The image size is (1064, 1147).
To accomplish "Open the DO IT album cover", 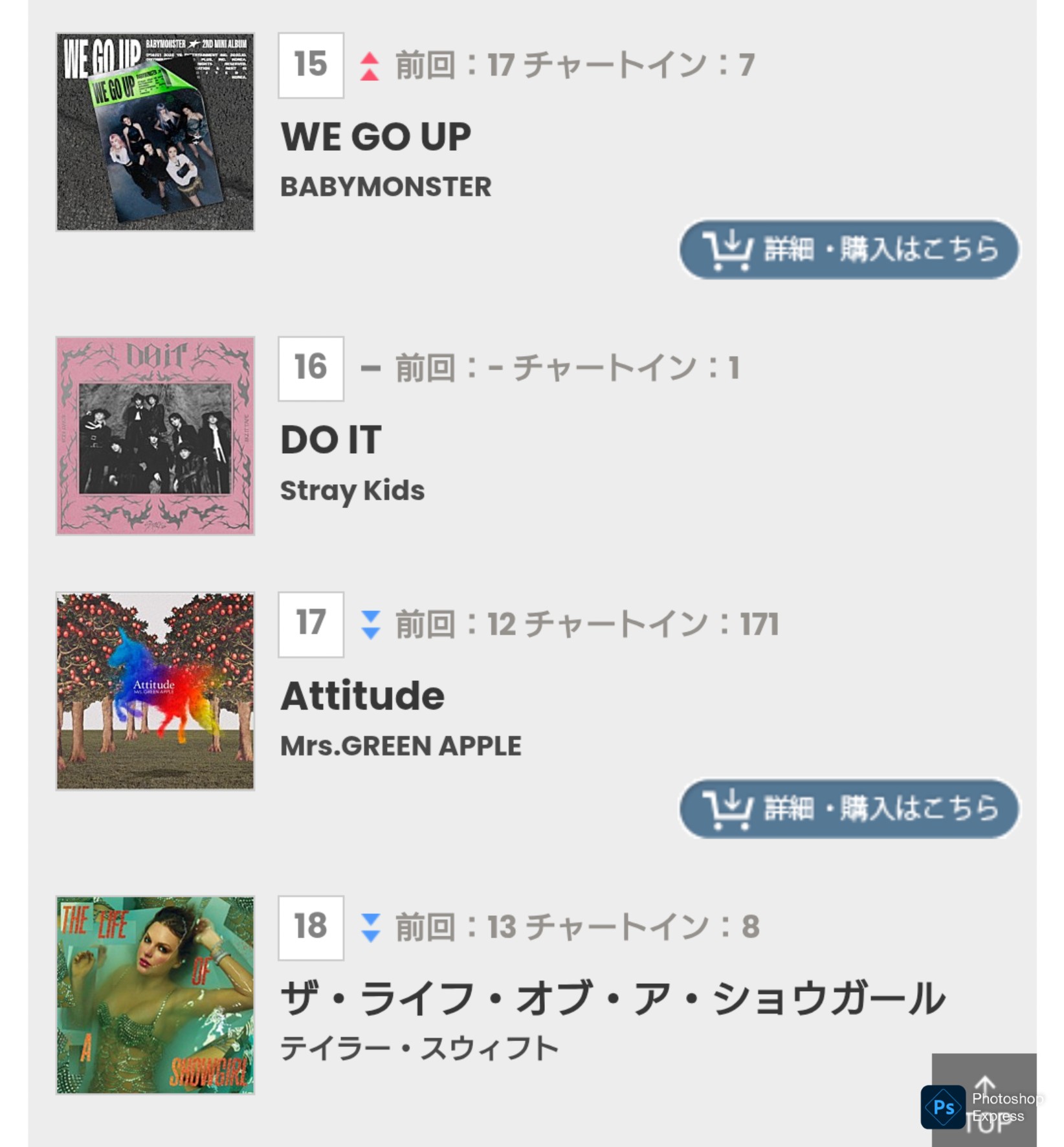I will click(155, 436).
